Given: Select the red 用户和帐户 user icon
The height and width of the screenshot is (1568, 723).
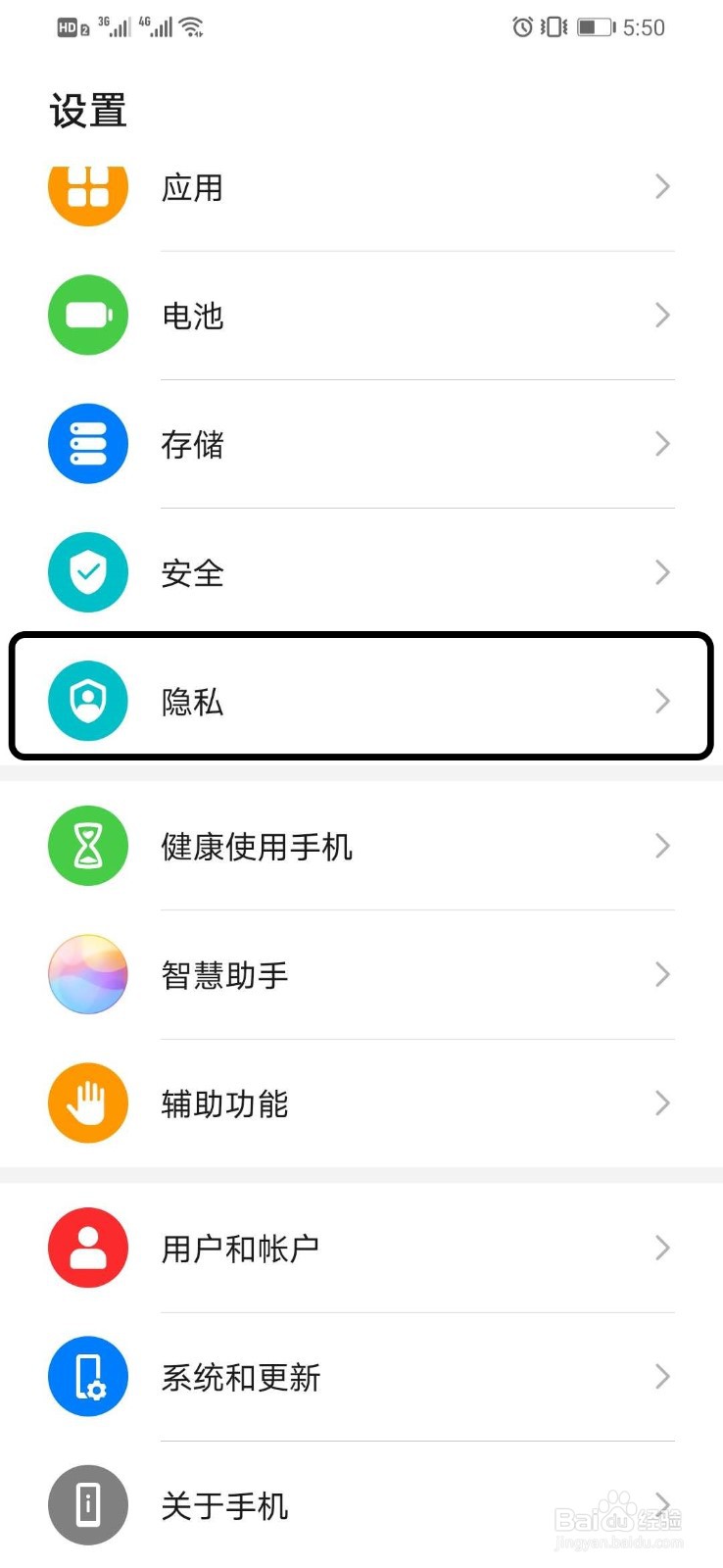Looking at the screenshot, I should (x=87, y=1247).
